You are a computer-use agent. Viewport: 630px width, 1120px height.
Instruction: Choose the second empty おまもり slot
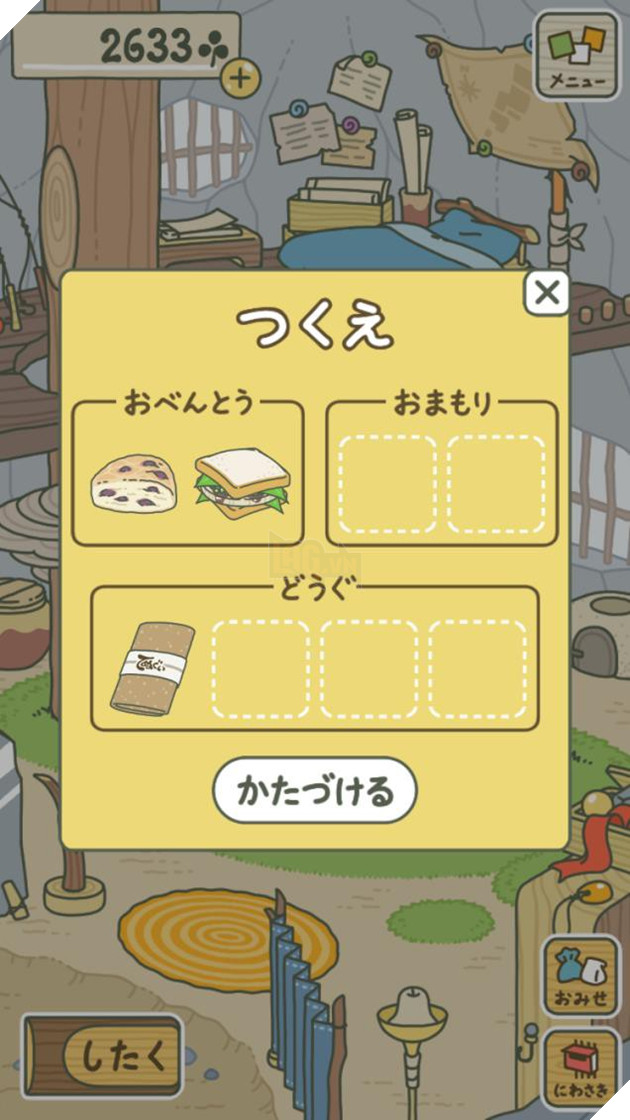496,484
